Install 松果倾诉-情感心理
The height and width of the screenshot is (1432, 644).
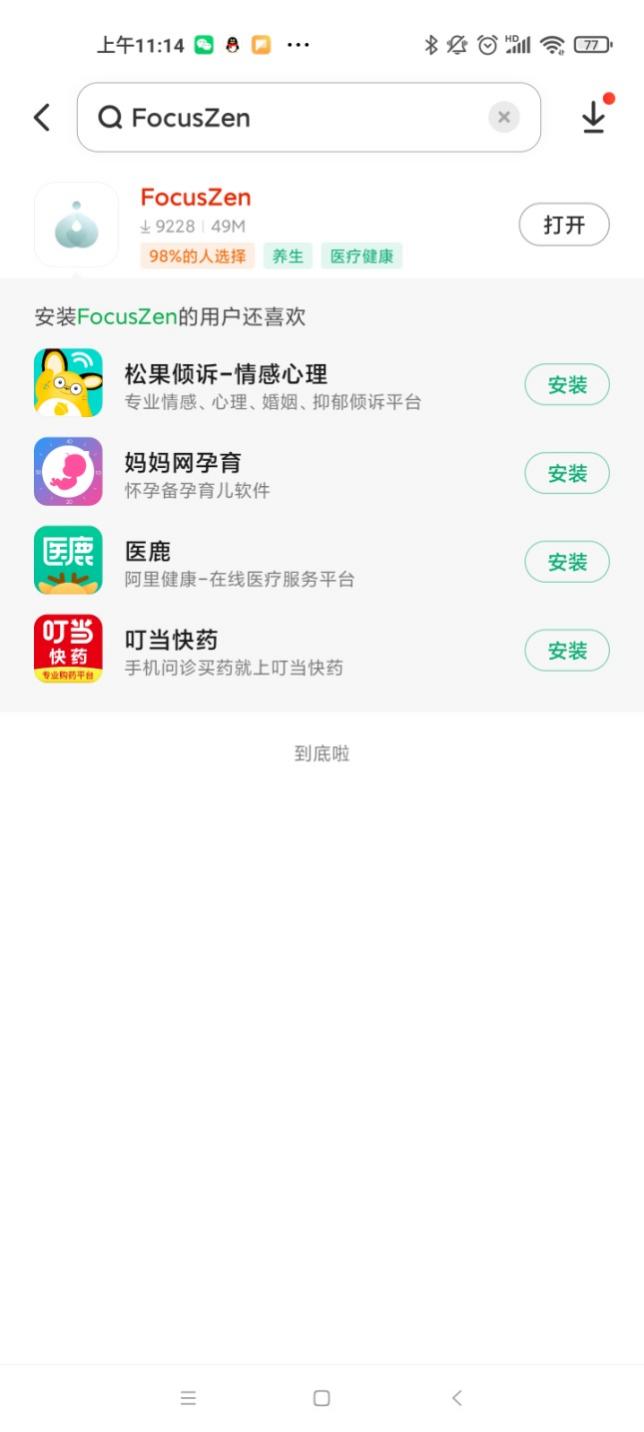[567, 385]
